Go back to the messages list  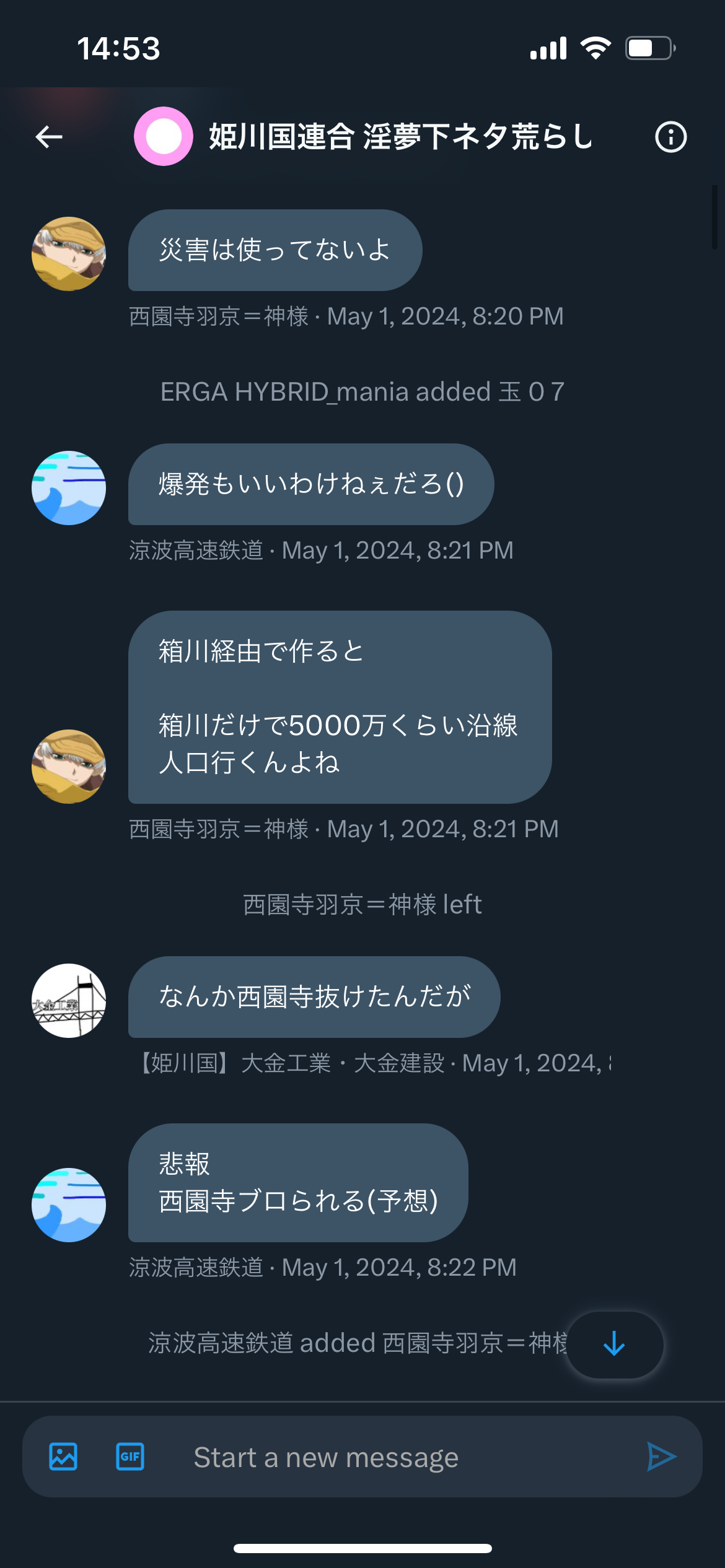coord(49,137)
